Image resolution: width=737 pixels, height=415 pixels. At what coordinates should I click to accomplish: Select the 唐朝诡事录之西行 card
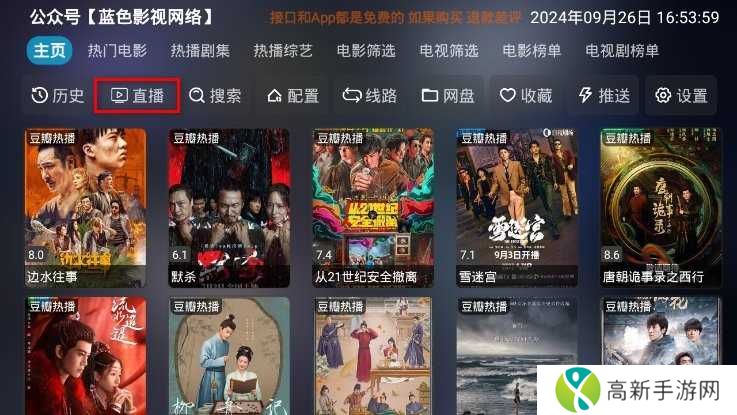(x=660, y=205)
